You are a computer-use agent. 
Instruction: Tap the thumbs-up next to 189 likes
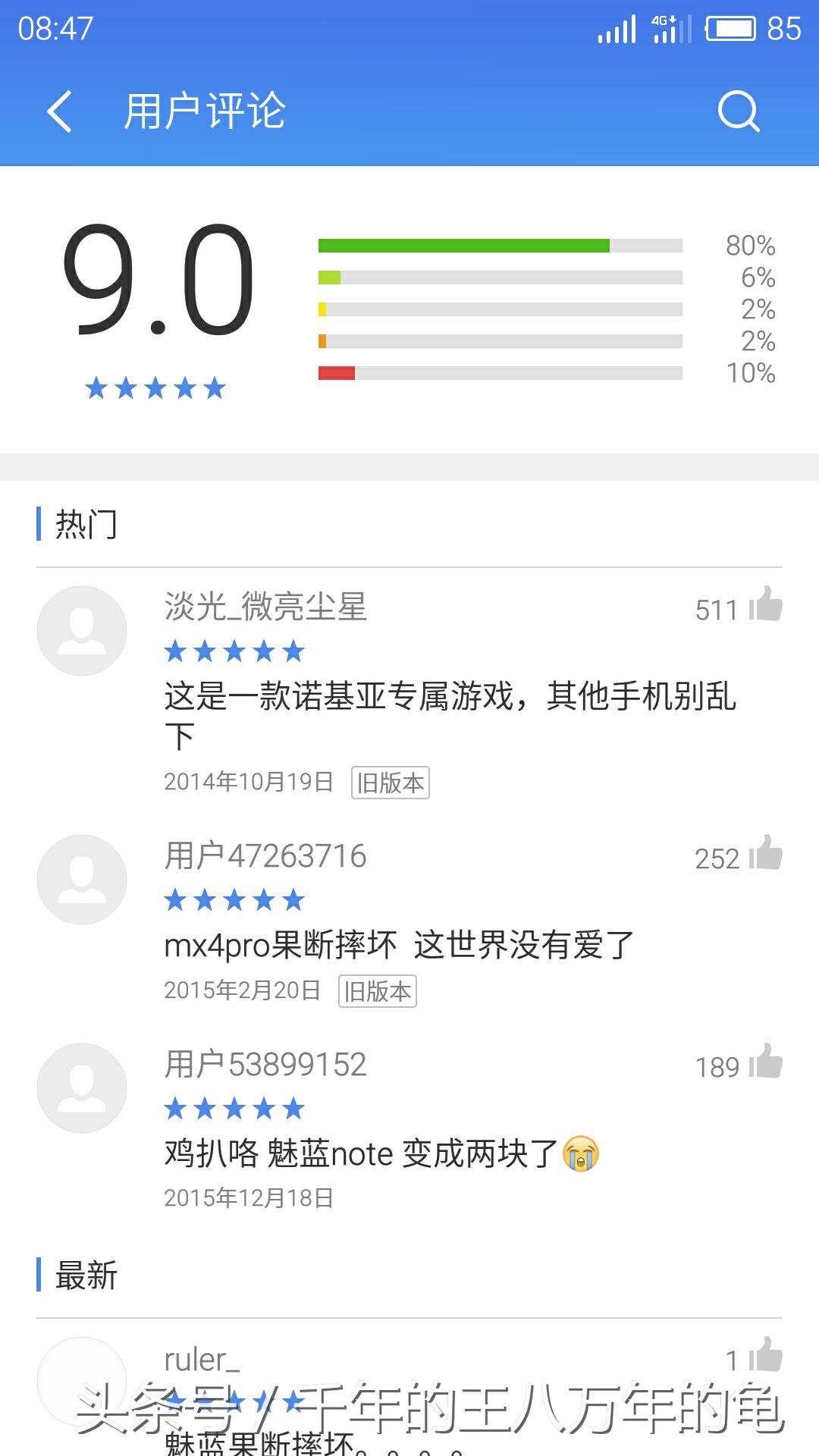tap(767, 1065)
